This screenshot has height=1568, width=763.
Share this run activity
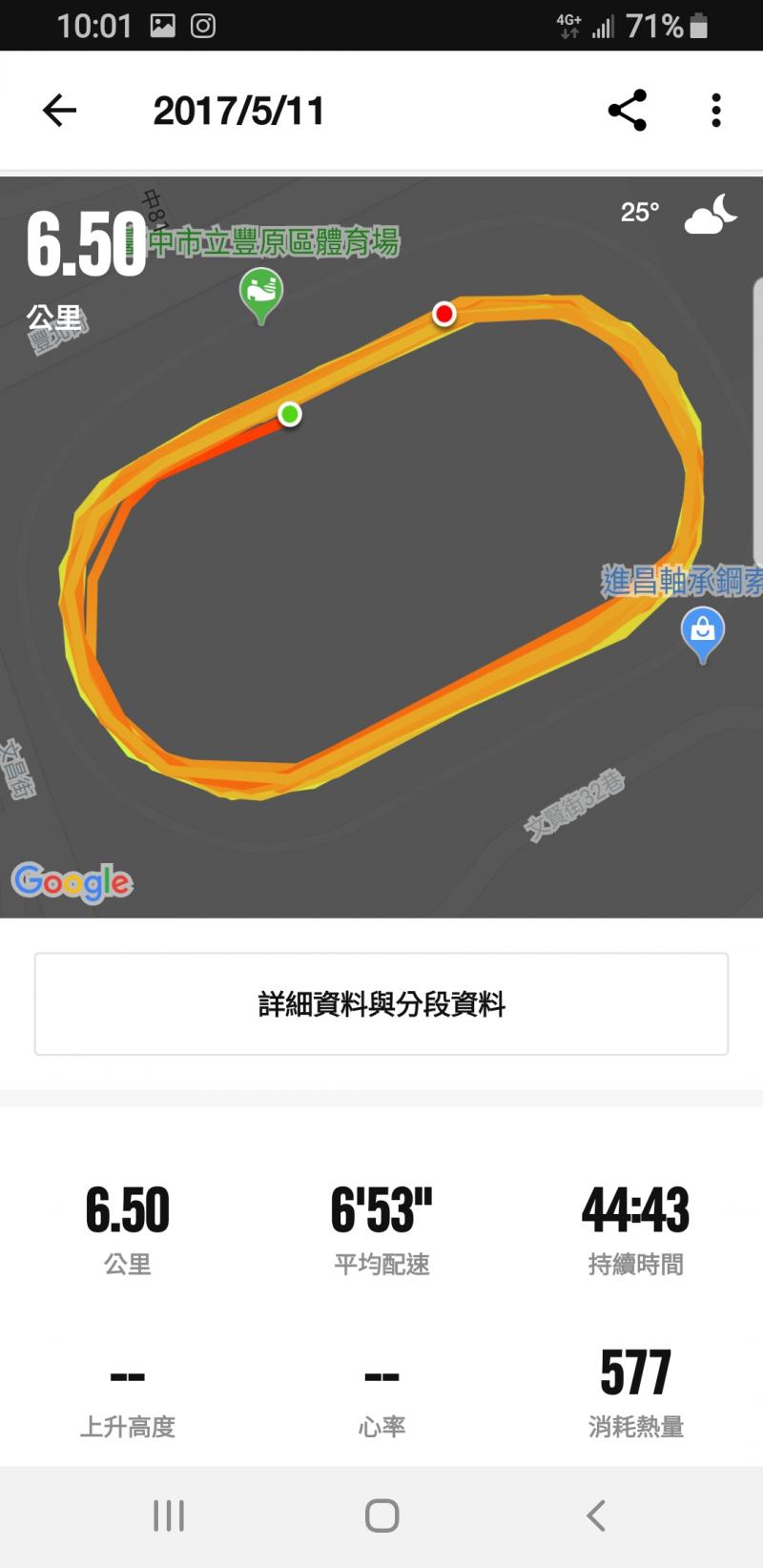628,111
